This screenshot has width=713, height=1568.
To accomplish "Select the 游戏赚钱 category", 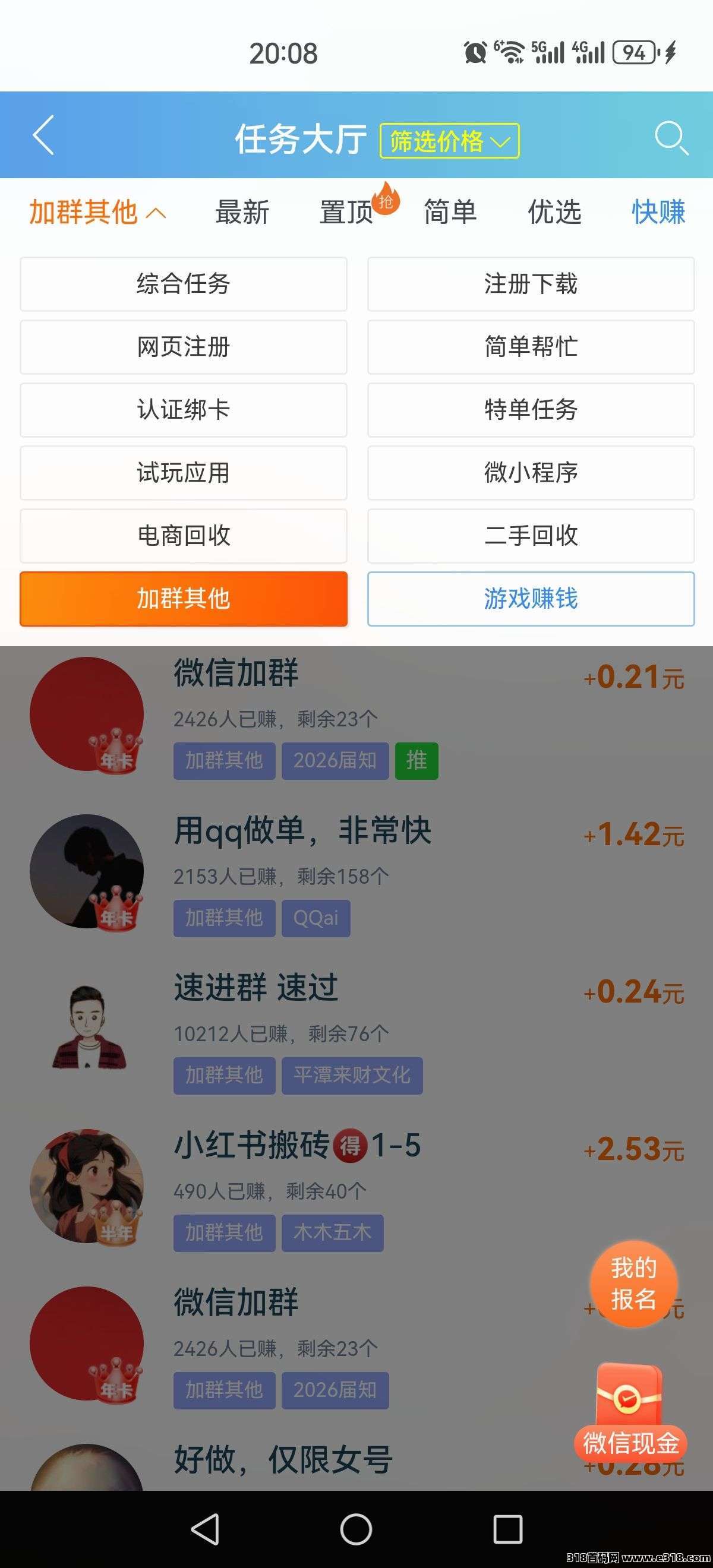I will pos(531,599).
